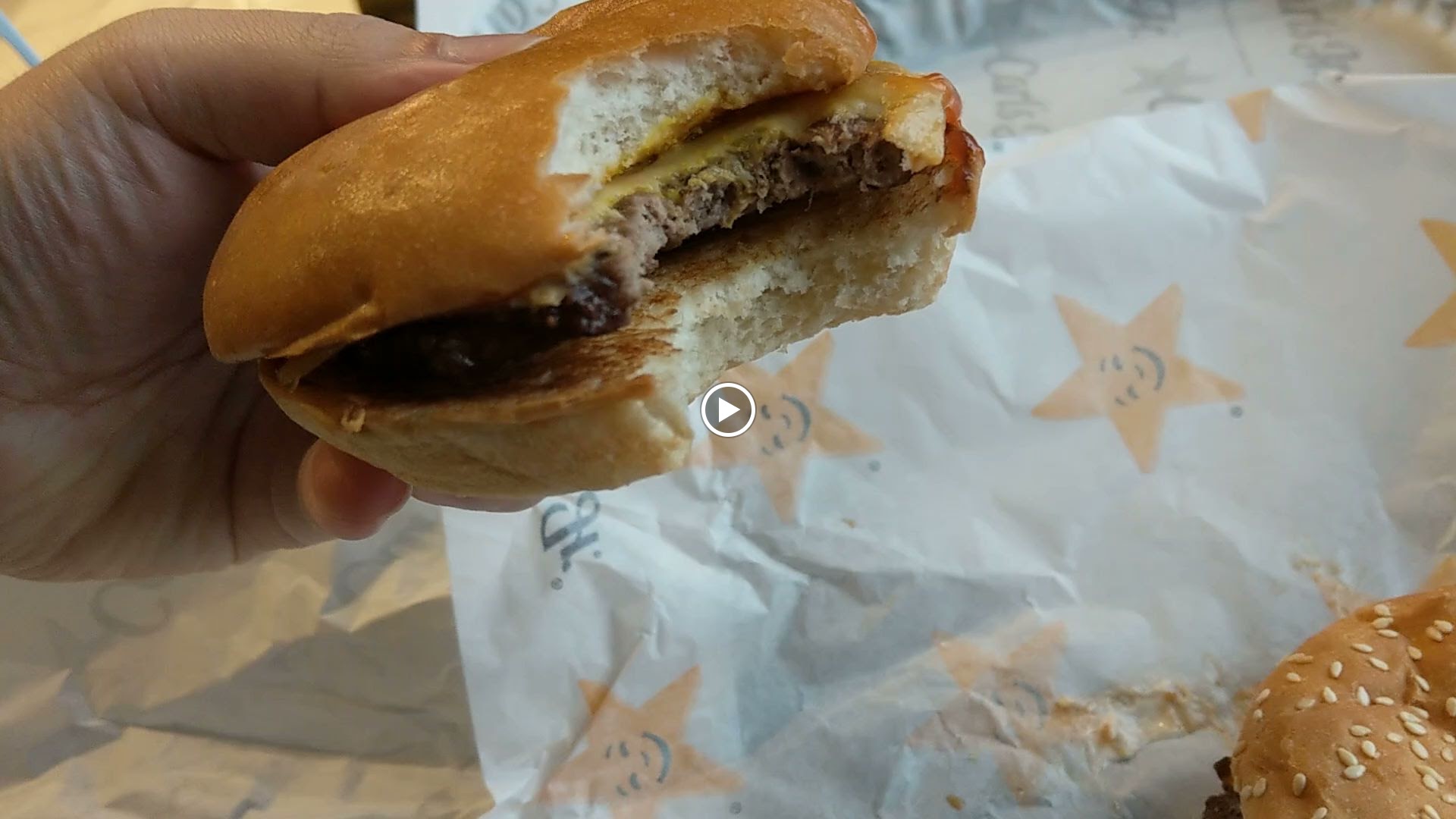
Task: Play the burger video
Action: [727, 409]
